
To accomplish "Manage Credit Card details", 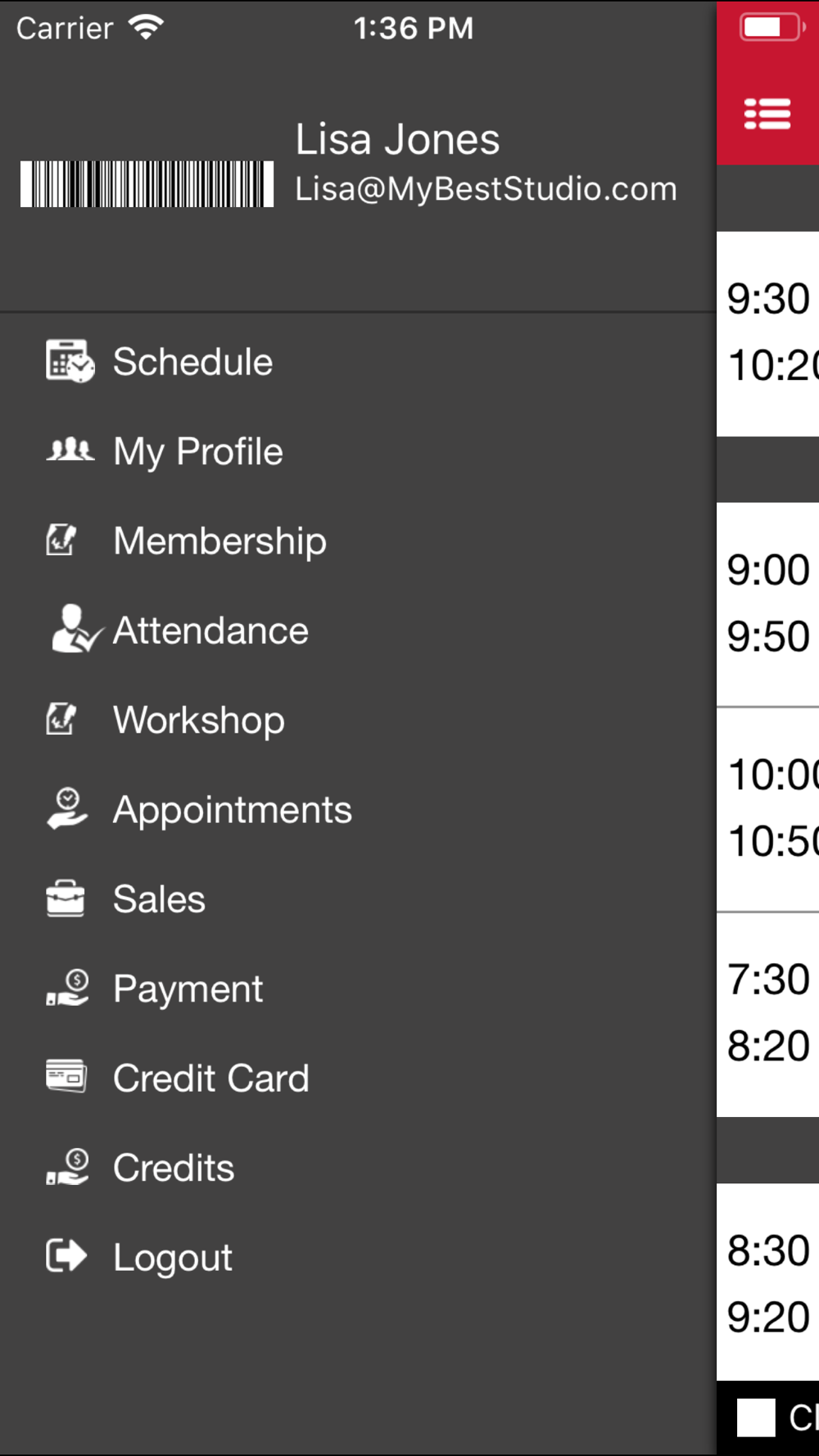I will 358,1078.
